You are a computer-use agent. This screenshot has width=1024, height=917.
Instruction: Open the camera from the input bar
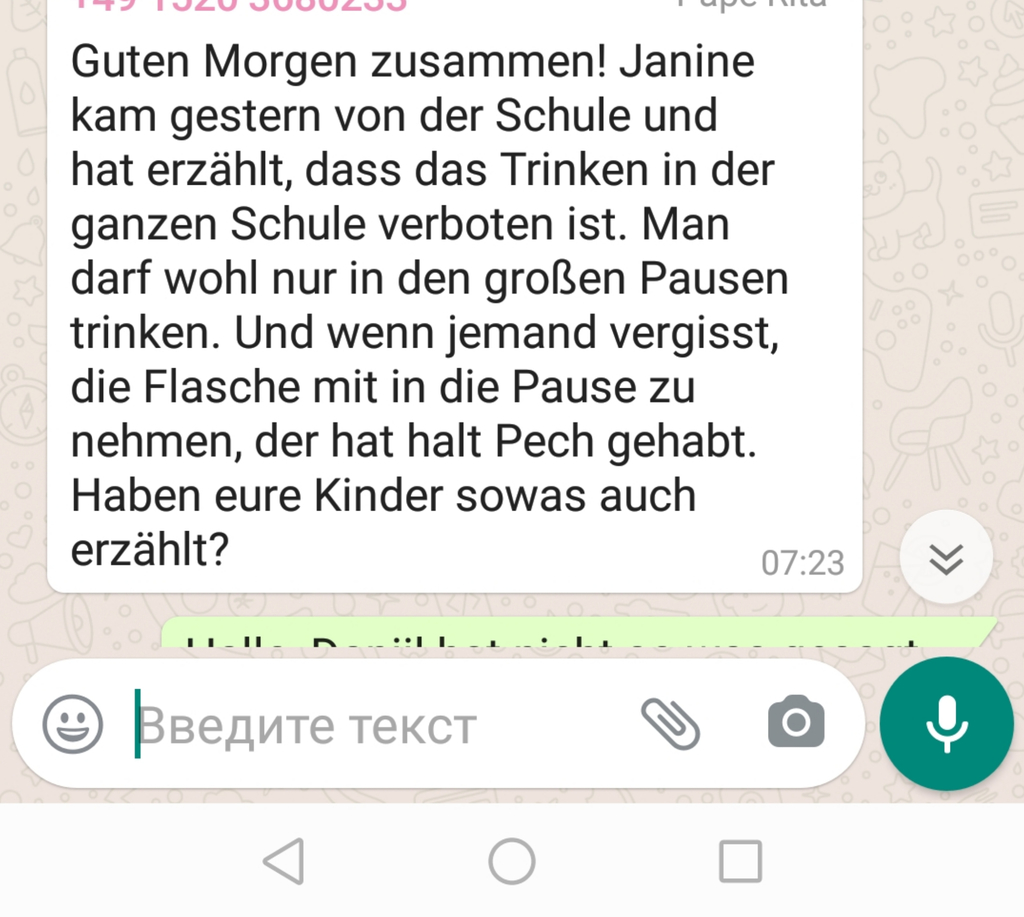pos(796,722)
